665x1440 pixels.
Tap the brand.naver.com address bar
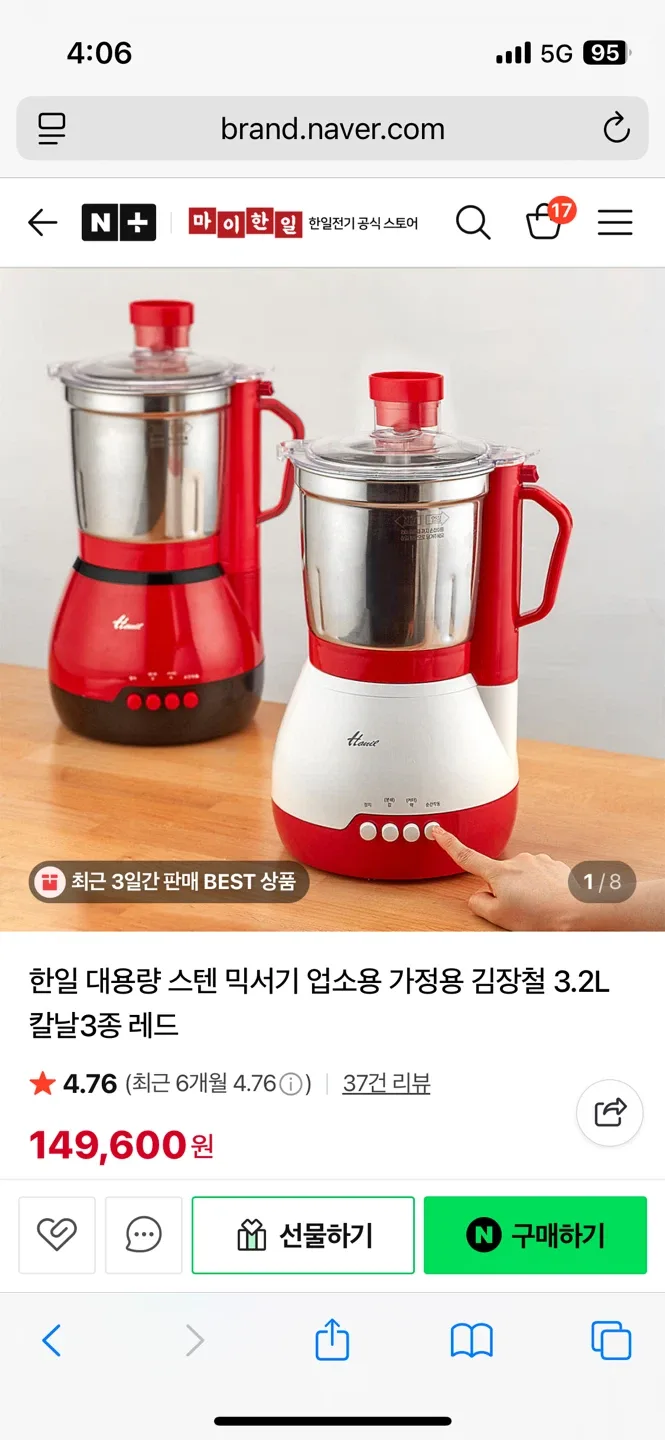click(332, 129)
